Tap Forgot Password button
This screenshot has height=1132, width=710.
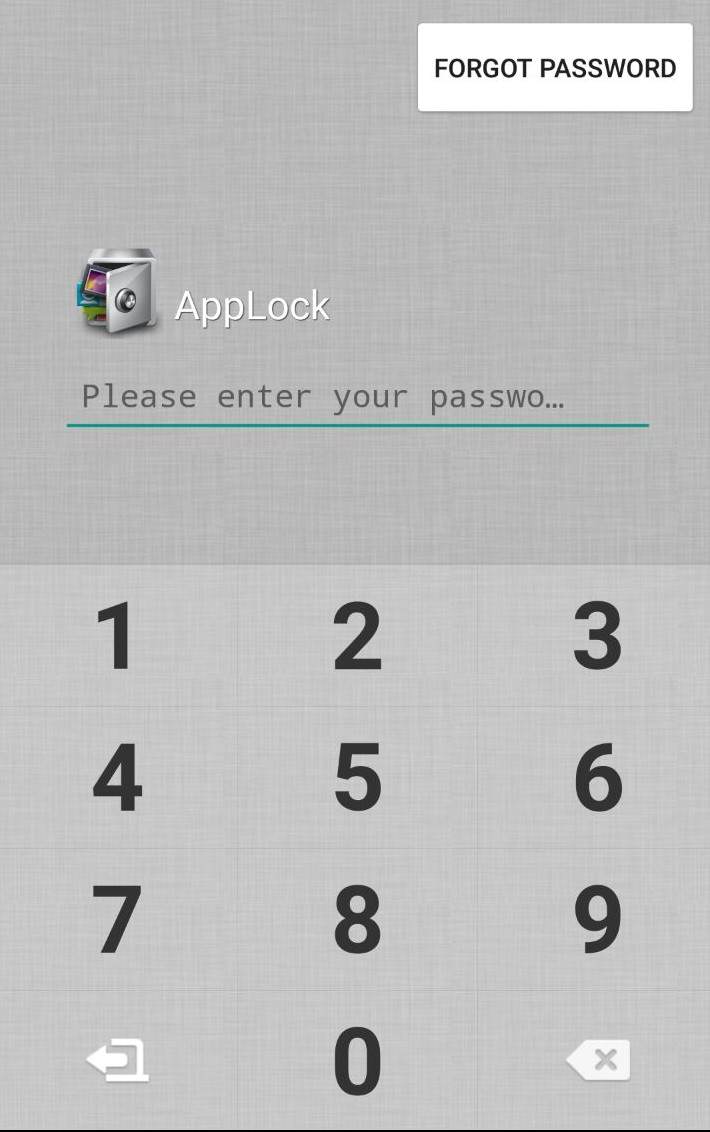[555, 68]
